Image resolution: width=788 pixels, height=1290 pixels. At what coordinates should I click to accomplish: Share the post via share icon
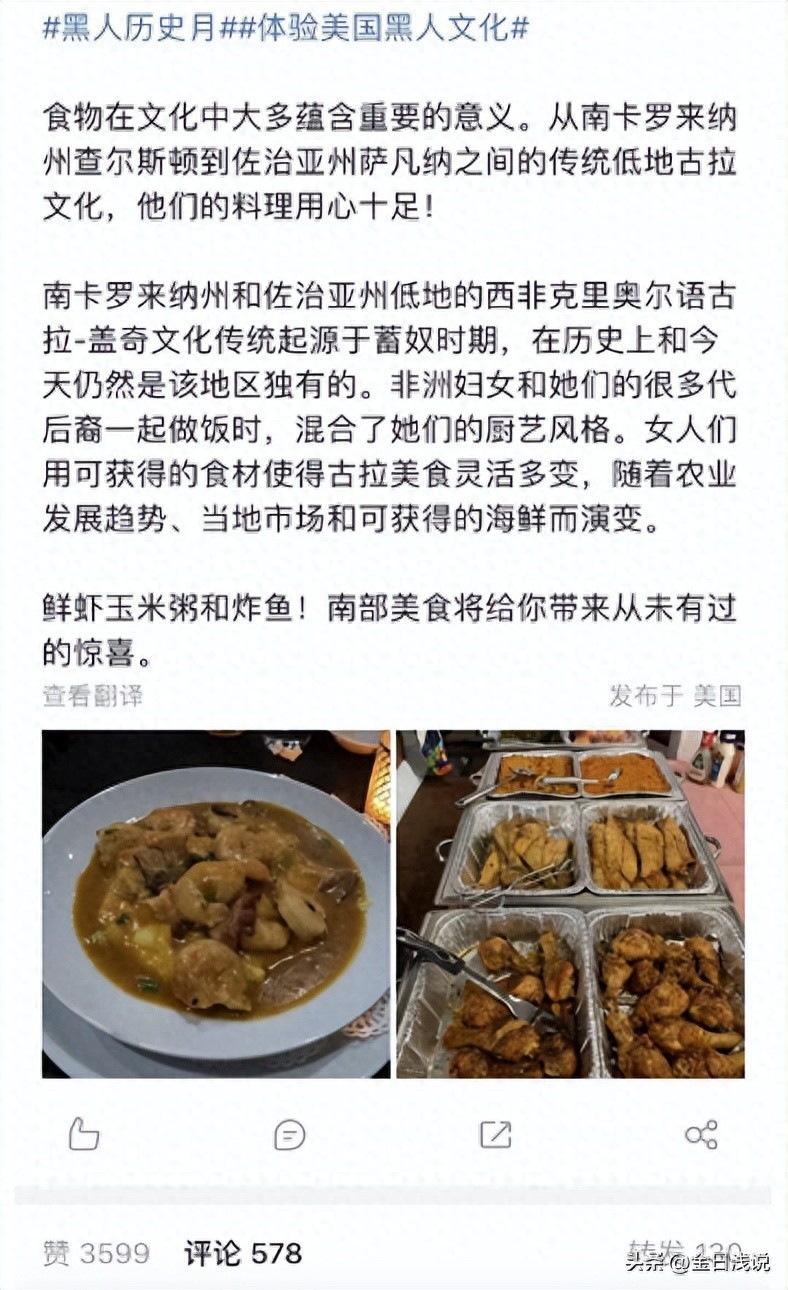[701, 1134]
